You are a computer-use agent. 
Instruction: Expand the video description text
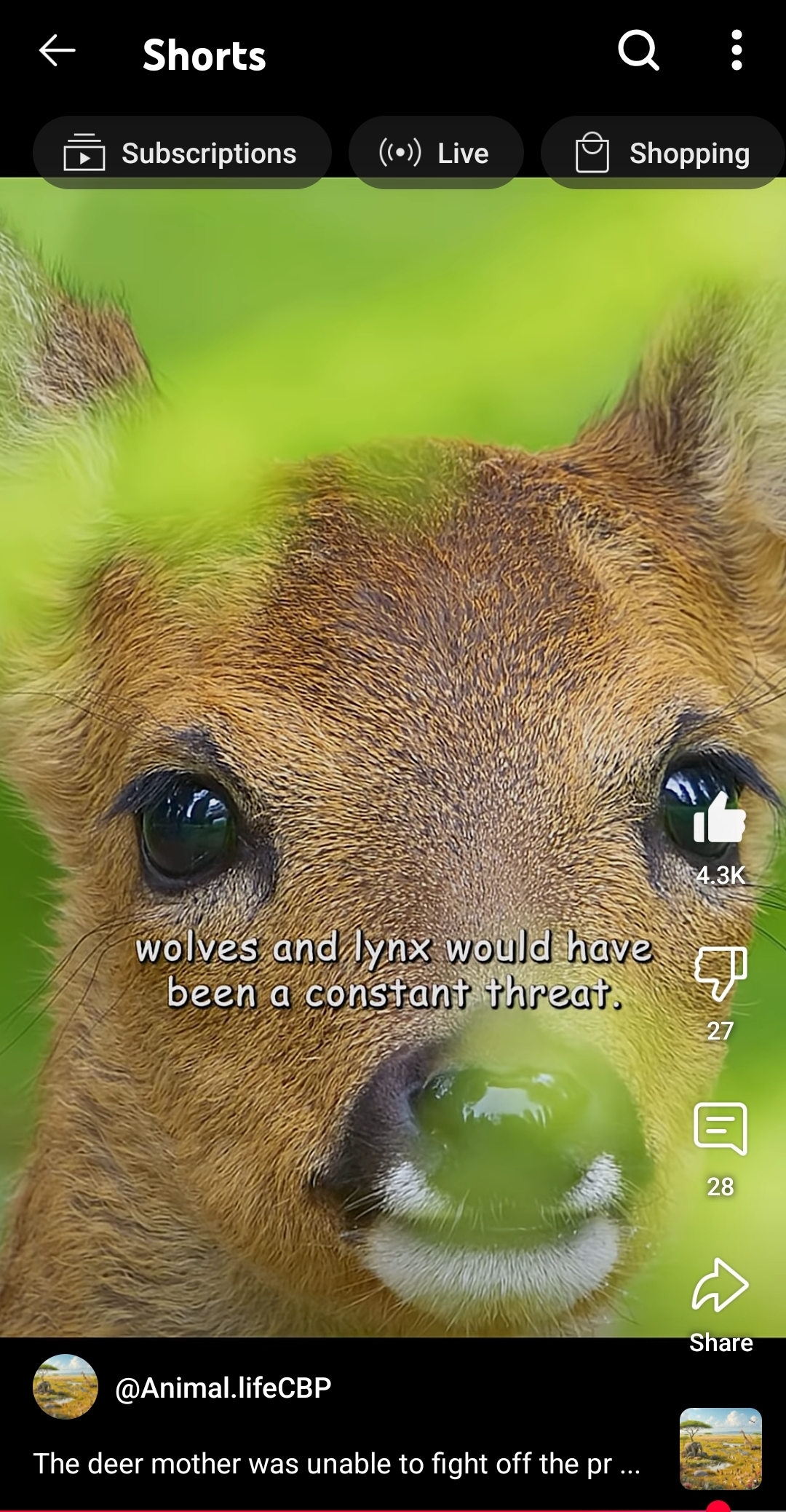pos(336,1463)
